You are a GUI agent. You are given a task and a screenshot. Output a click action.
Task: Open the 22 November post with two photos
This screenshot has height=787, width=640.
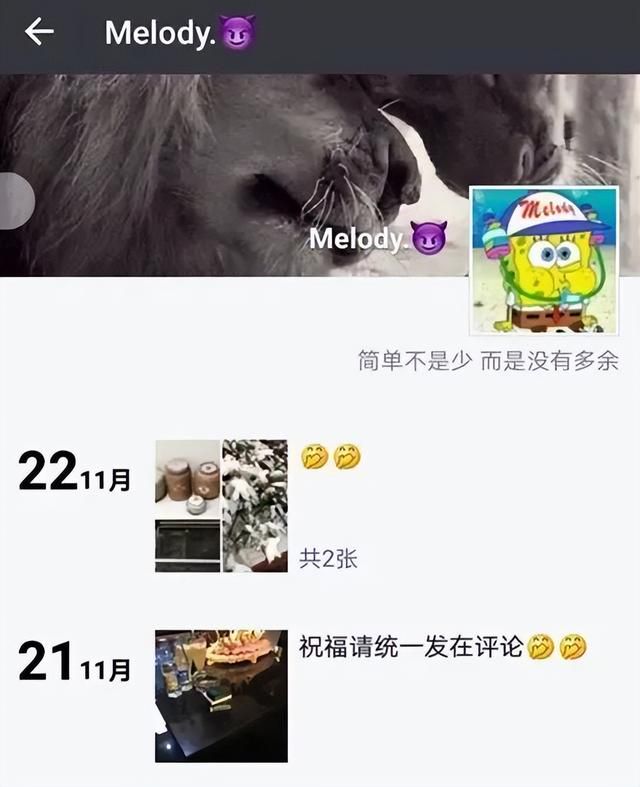[x=221, y=506]
